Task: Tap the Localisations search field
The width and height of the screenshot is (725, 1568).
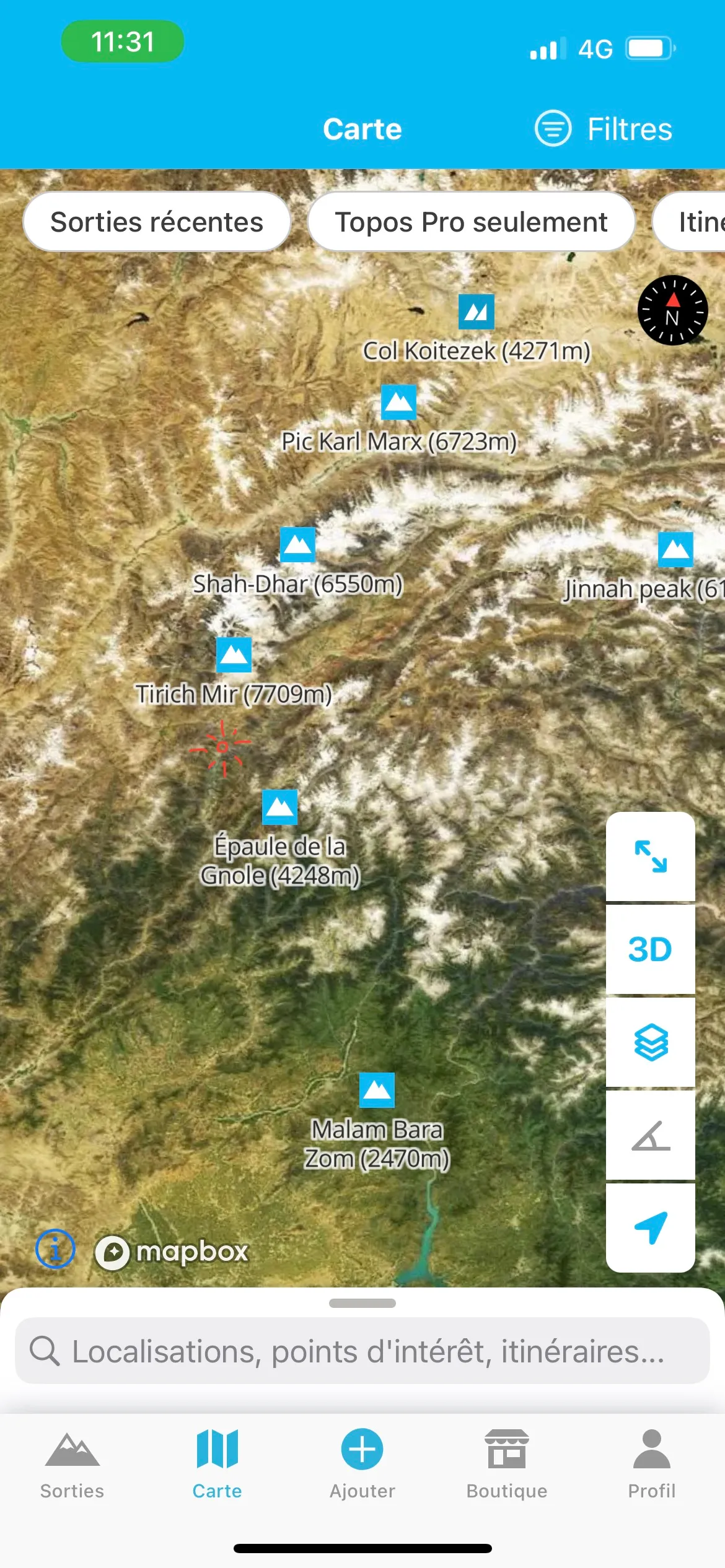Action: tap(362, 1351)
